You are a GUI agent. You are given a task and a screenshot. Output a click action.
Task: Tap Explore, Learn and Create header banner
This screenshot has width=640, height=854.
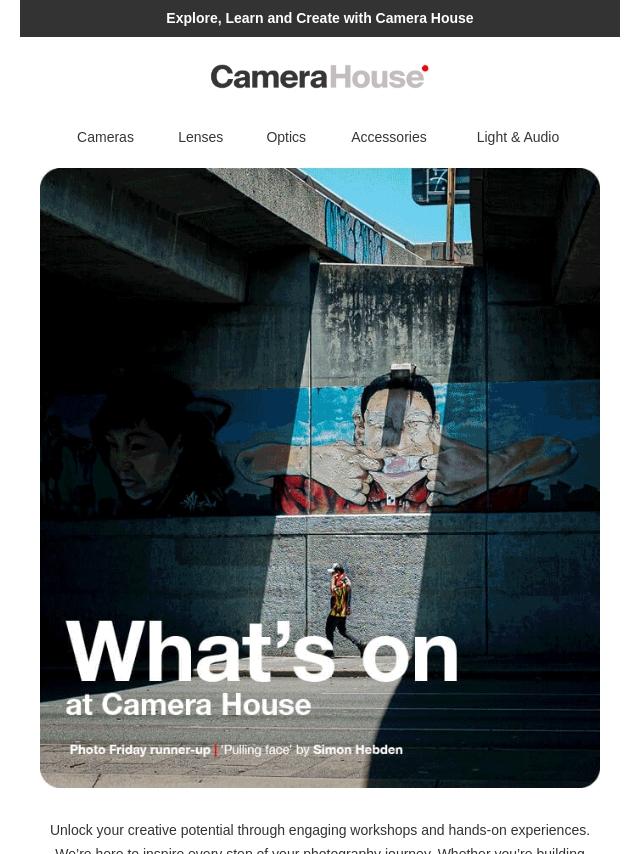(320, 18)
